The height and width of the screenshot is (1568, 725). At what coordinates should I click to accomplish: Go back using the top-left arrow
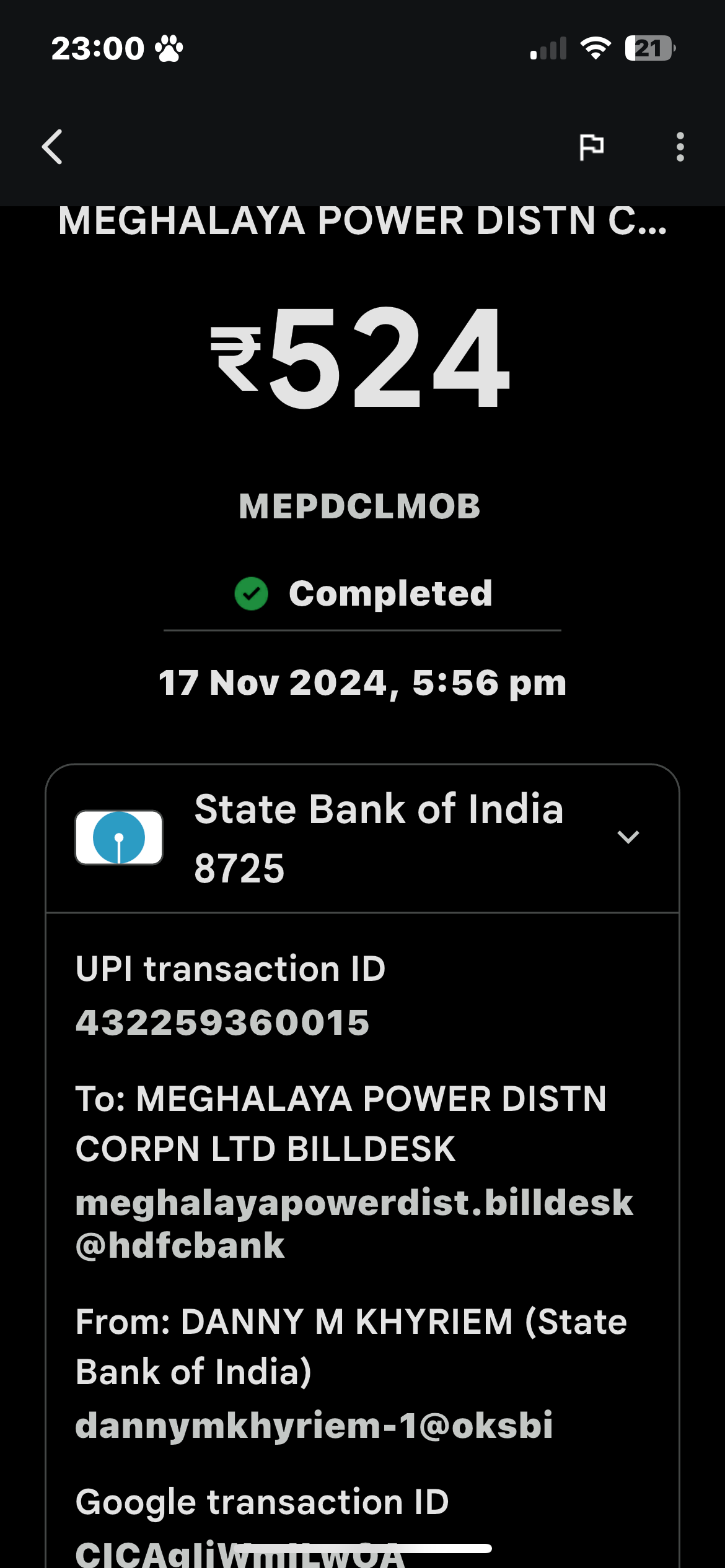pyautogui.click(x=53, y=147)
